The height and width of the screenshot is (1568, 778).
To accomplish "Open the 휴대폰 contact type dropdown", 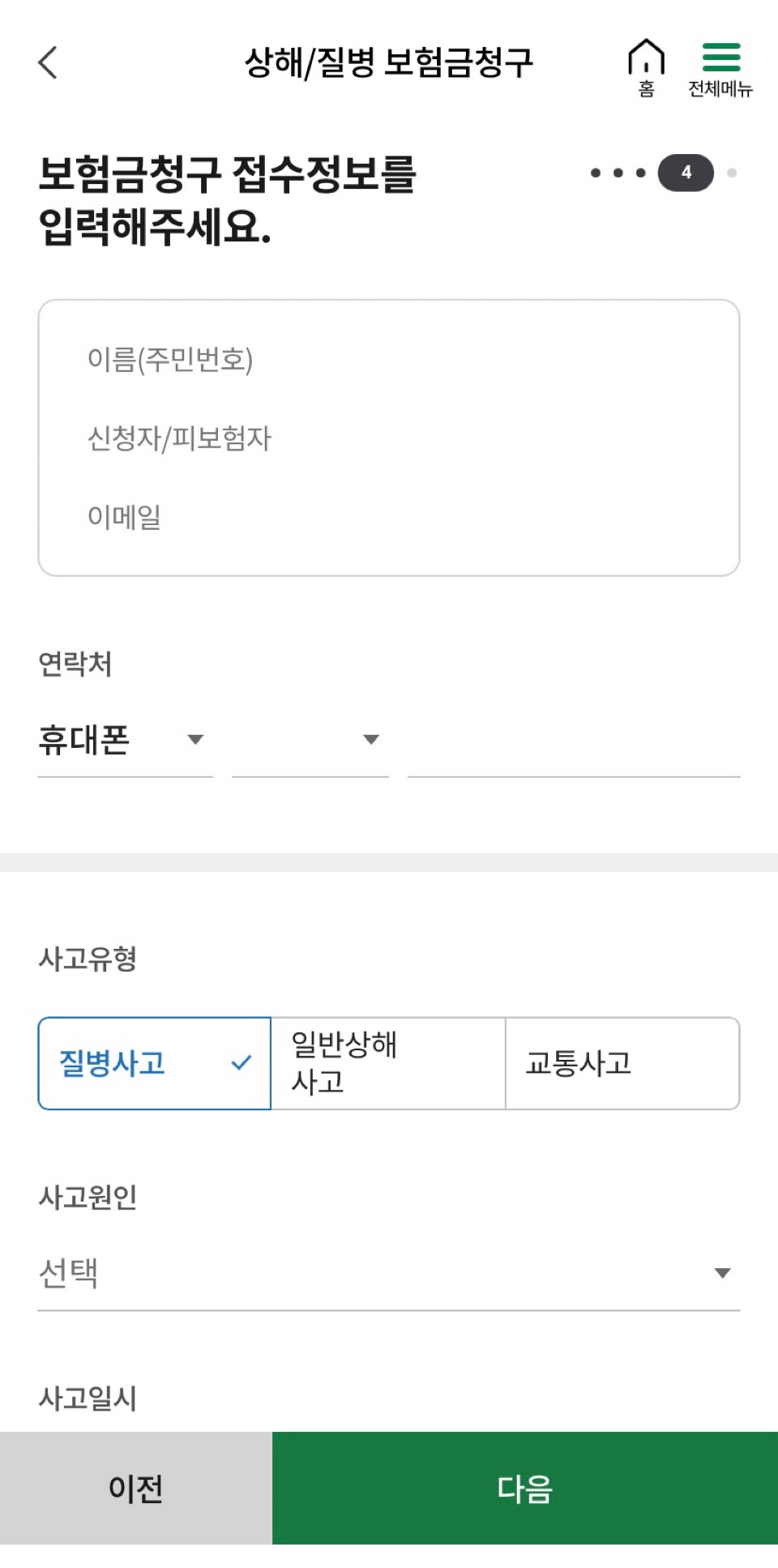I will tap(122, 740).
